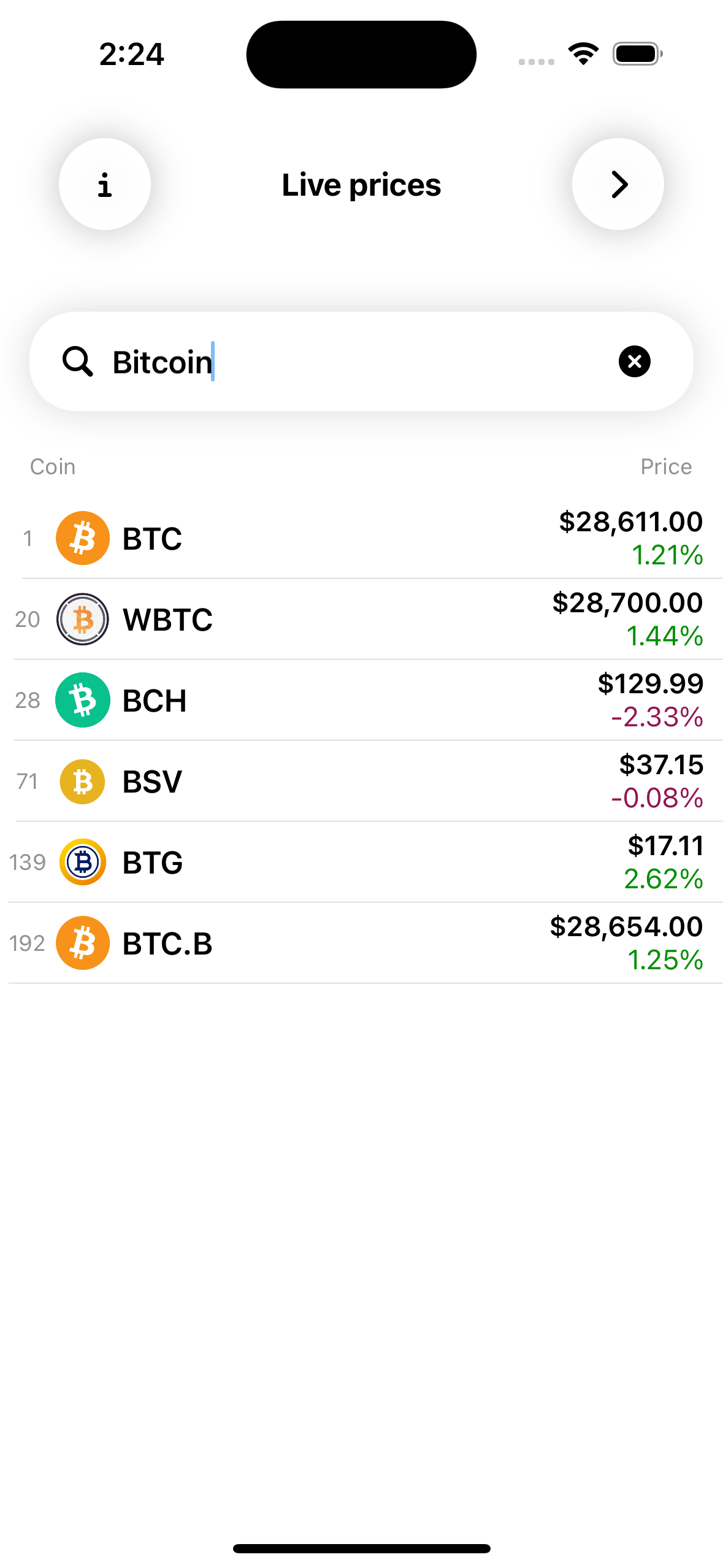The height and width of the screenshot is (1568, 723).
Task: Click the Bitcoin Gold BTG coin icon
Action: [82, 862]
